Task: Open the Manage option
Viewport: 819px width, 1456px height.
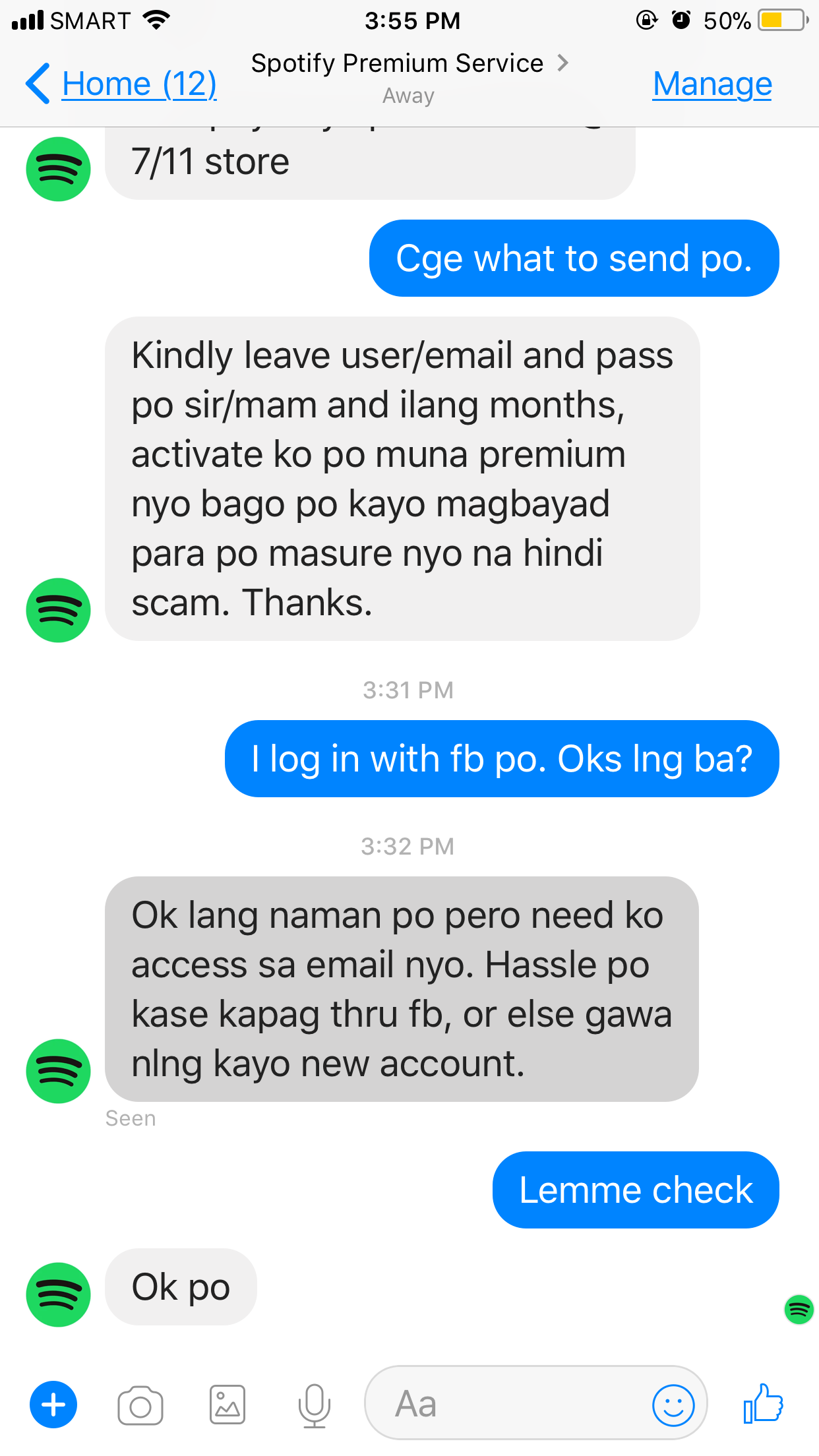Action: coord(712,84)
